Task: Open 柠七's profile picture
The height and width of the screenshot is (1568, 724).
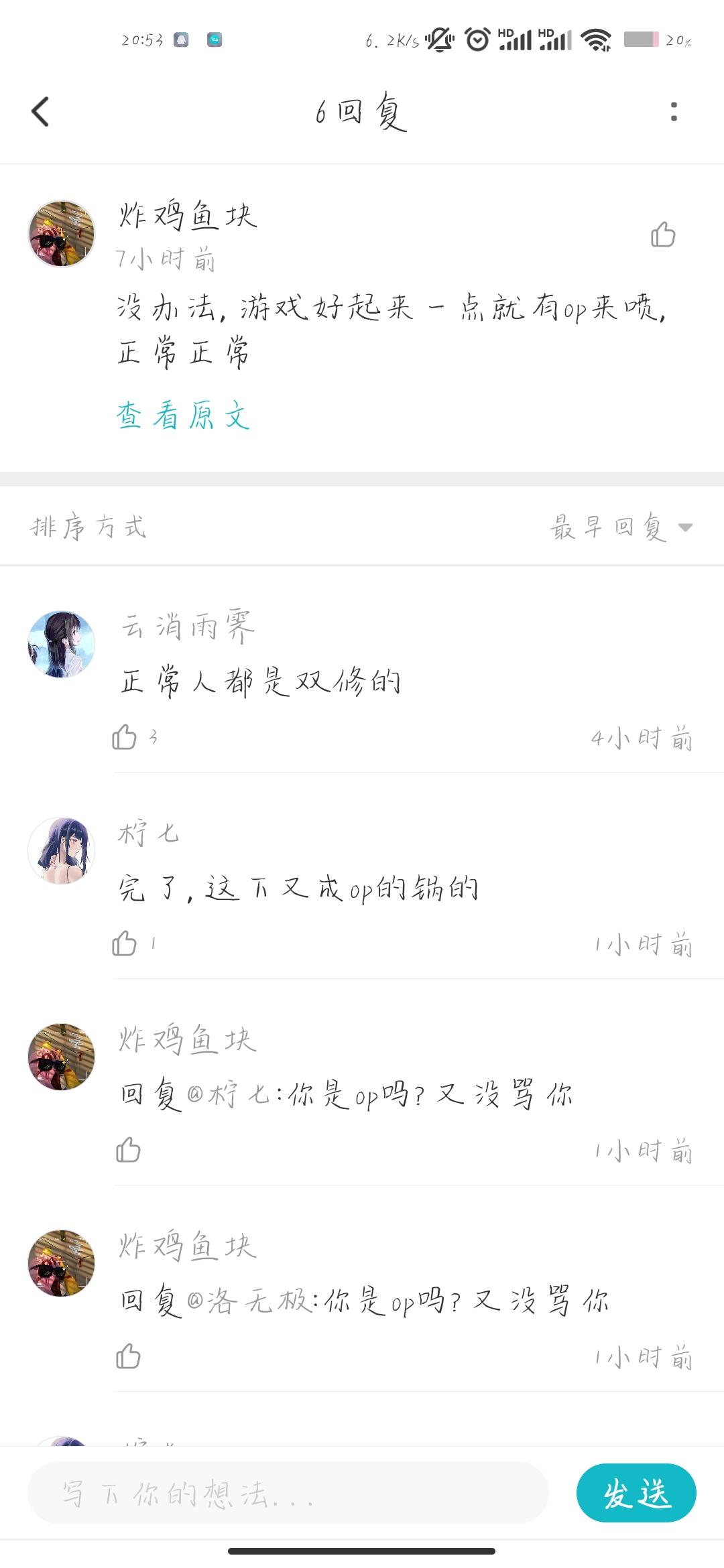Action: 61,850
